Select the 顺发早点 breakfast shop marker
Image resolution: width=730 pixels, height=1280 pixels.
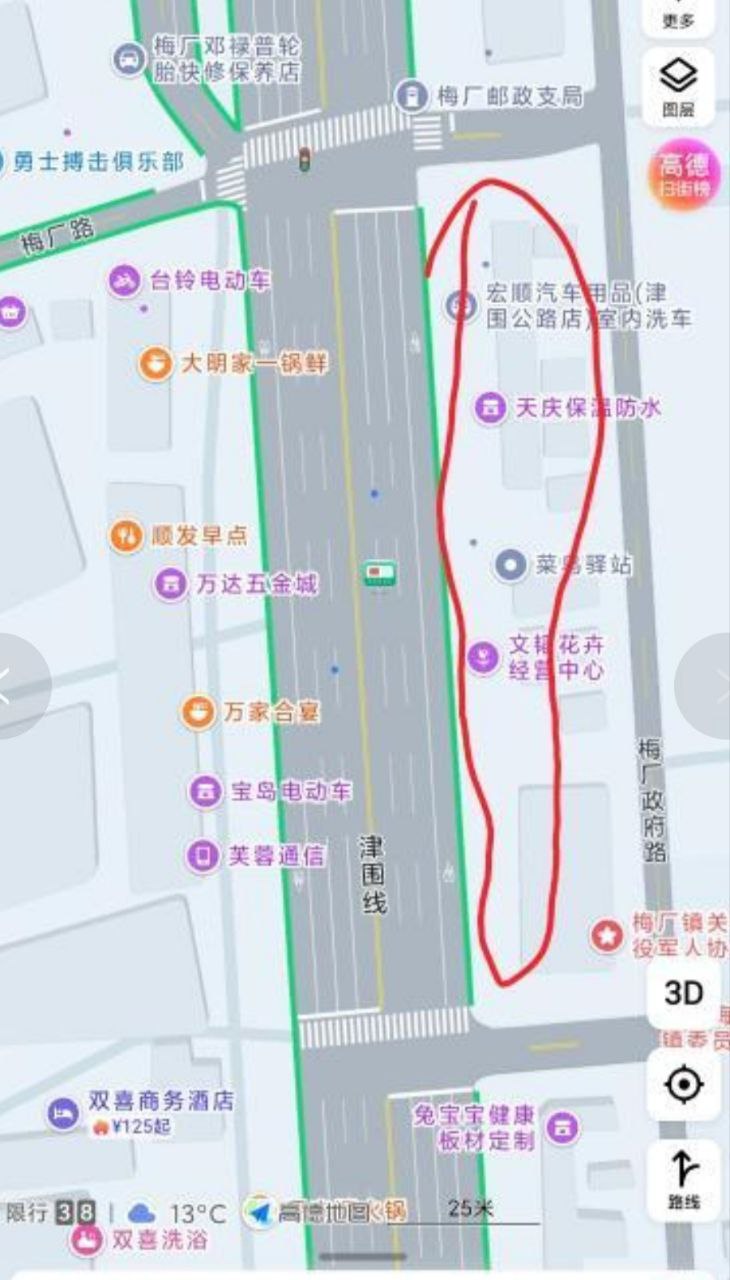click(127, 535)
